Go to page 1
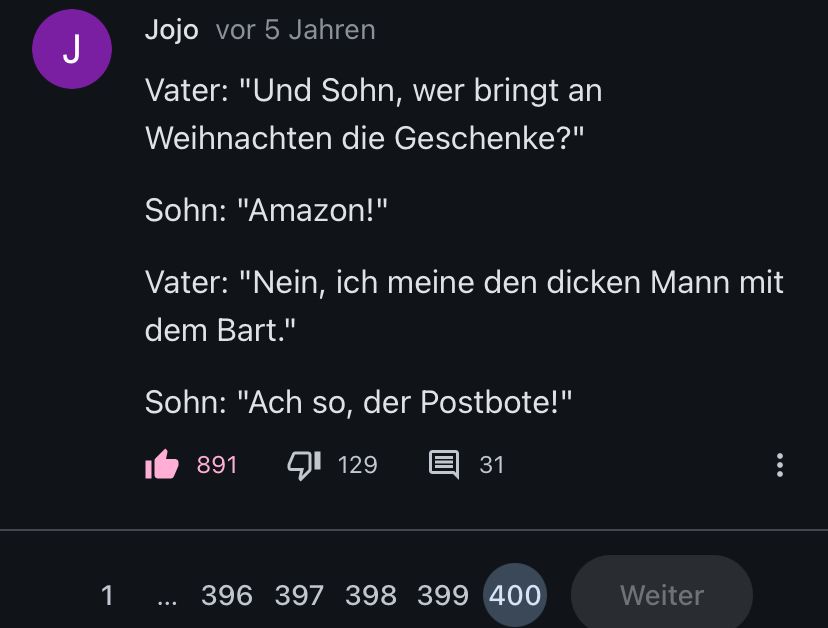 tap(107, 596)
